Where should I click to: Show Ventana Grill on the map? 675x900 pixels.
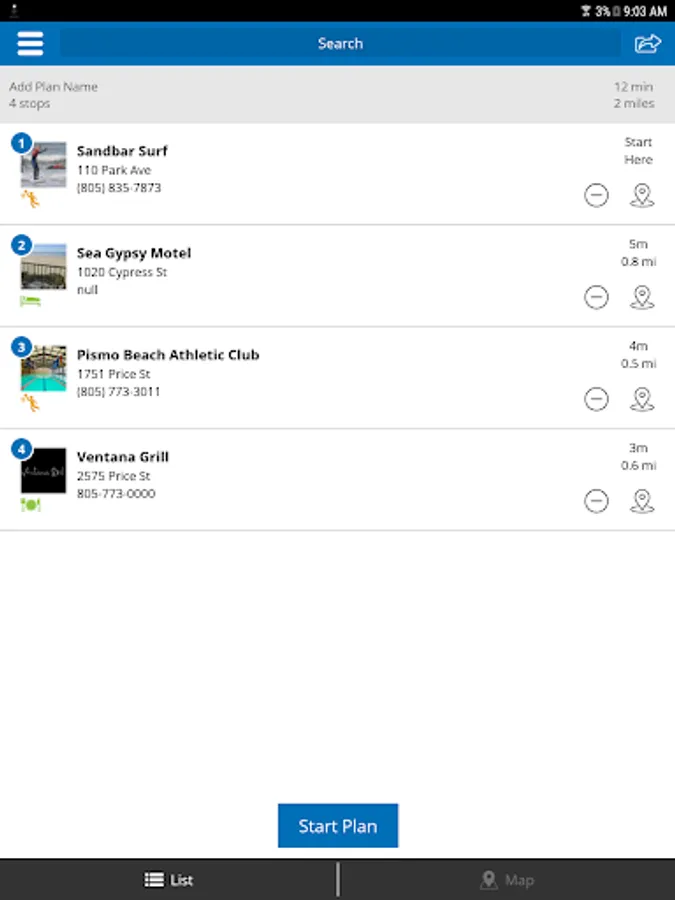coord(642,502)
